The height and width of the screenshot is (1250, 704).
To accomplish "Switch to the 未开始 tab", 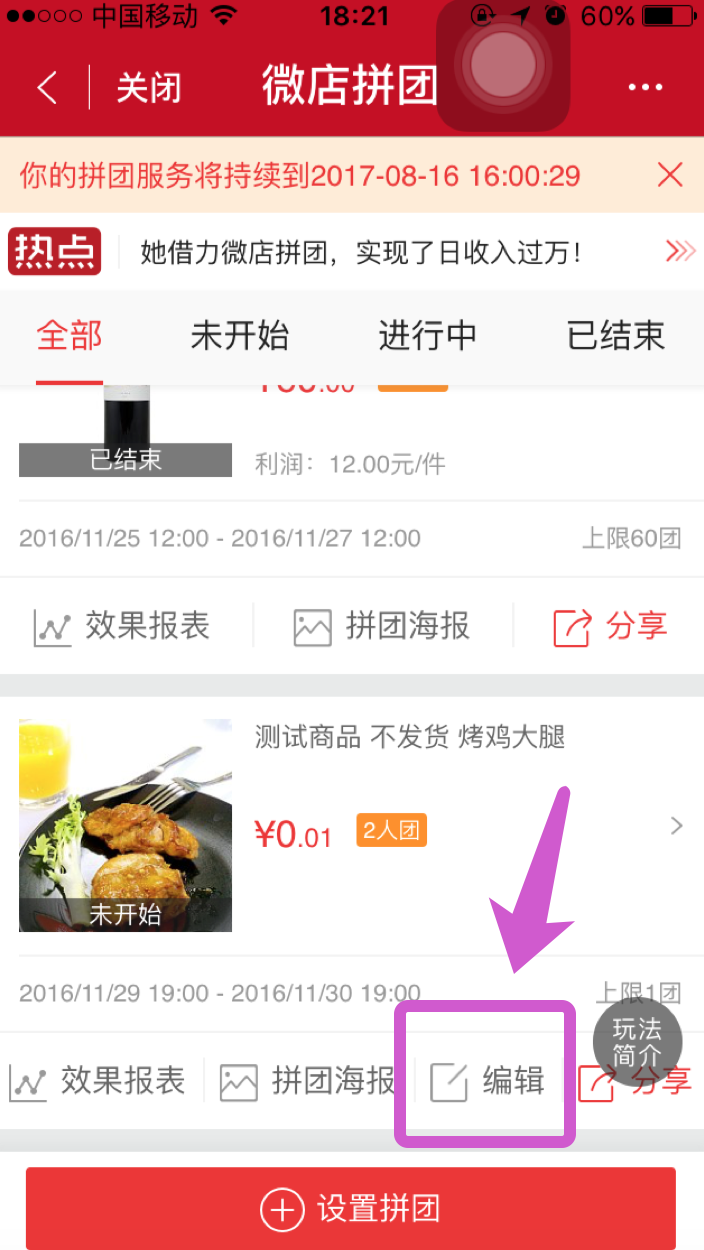I will (239, 336).
